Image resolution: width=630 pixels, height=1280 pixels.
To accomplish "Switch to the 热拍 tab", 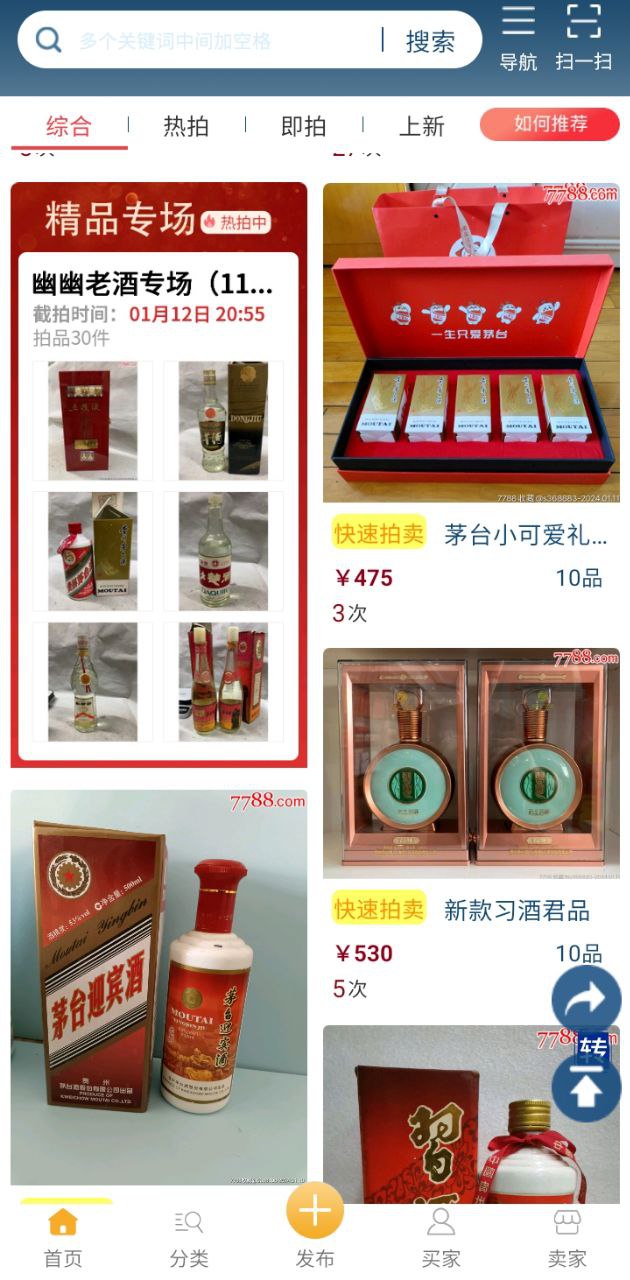I will point(186,126).
